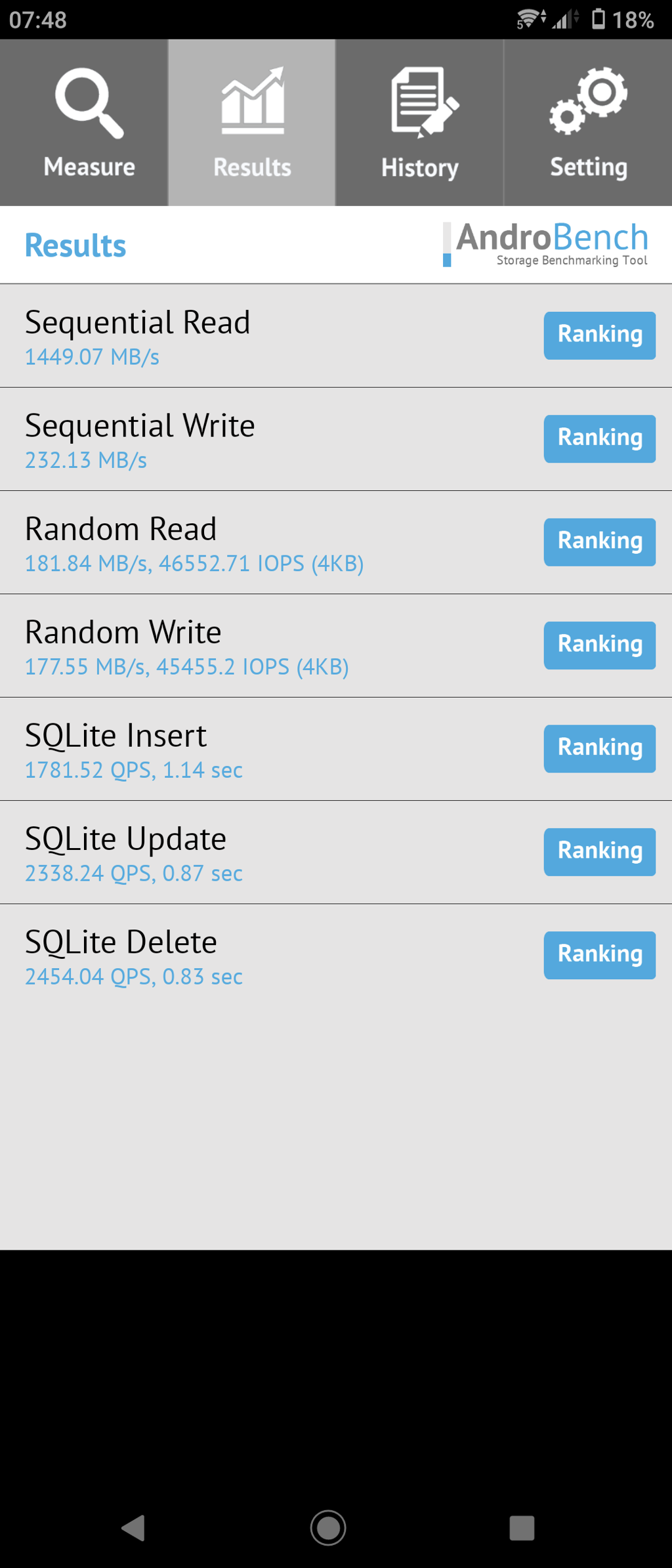This screenshot has height=1568, width=672.
Task: View ranking for Sequential Read
Action: point(599,335)
